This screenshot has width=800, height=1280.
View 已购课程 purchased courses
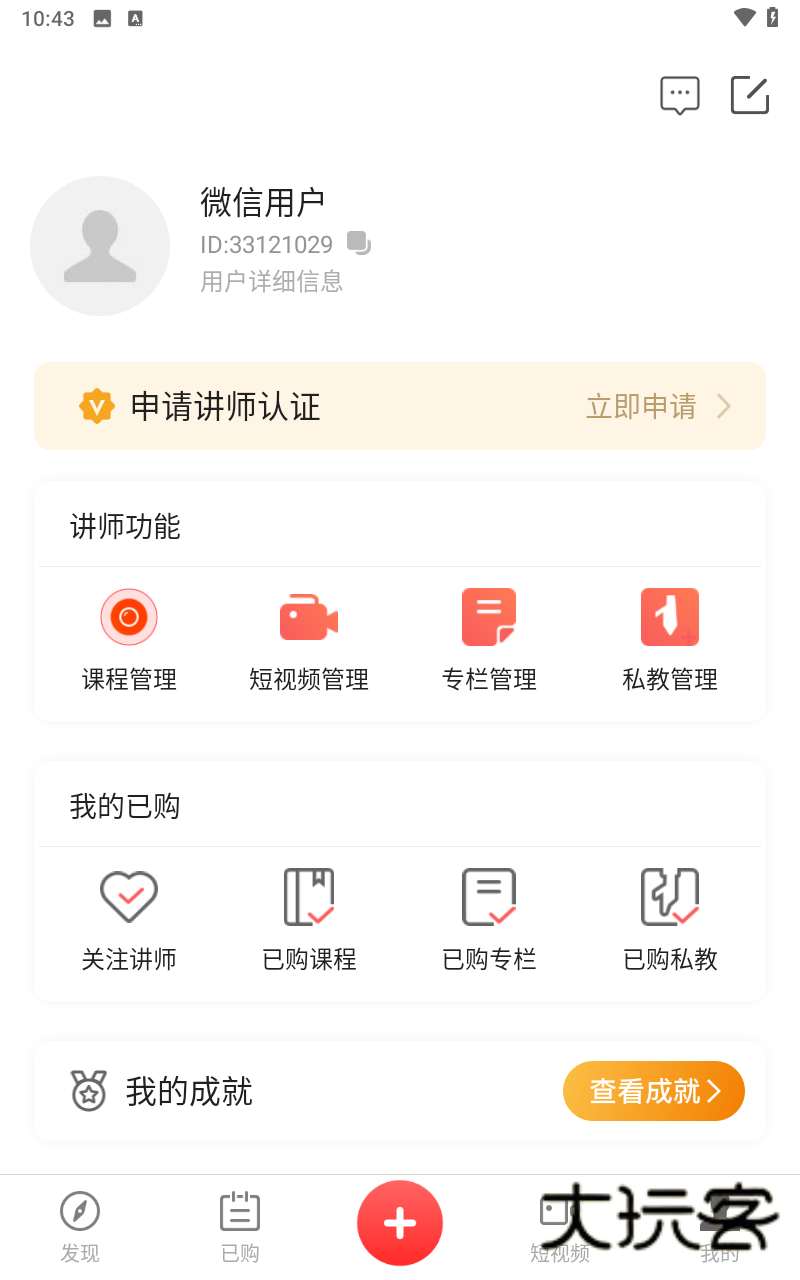coord(309,896)
